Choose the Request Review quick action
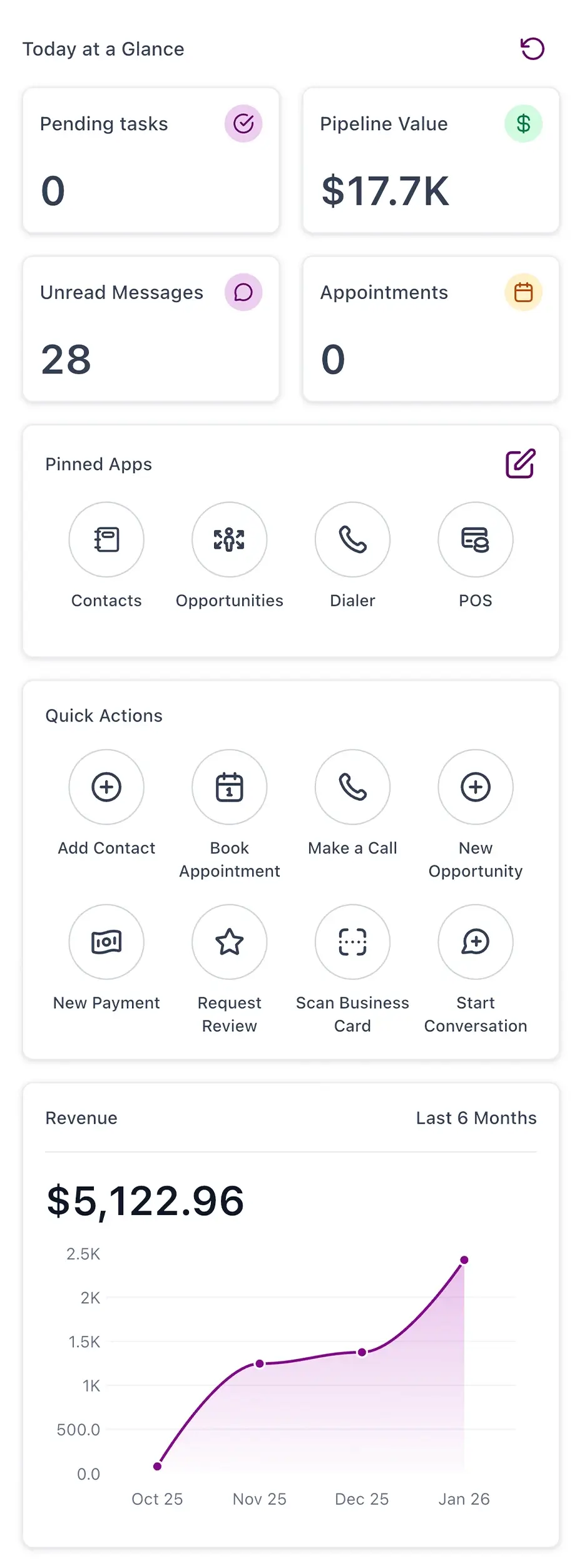The width and height of the screenshot is (582, 1568). click(230, 942)
